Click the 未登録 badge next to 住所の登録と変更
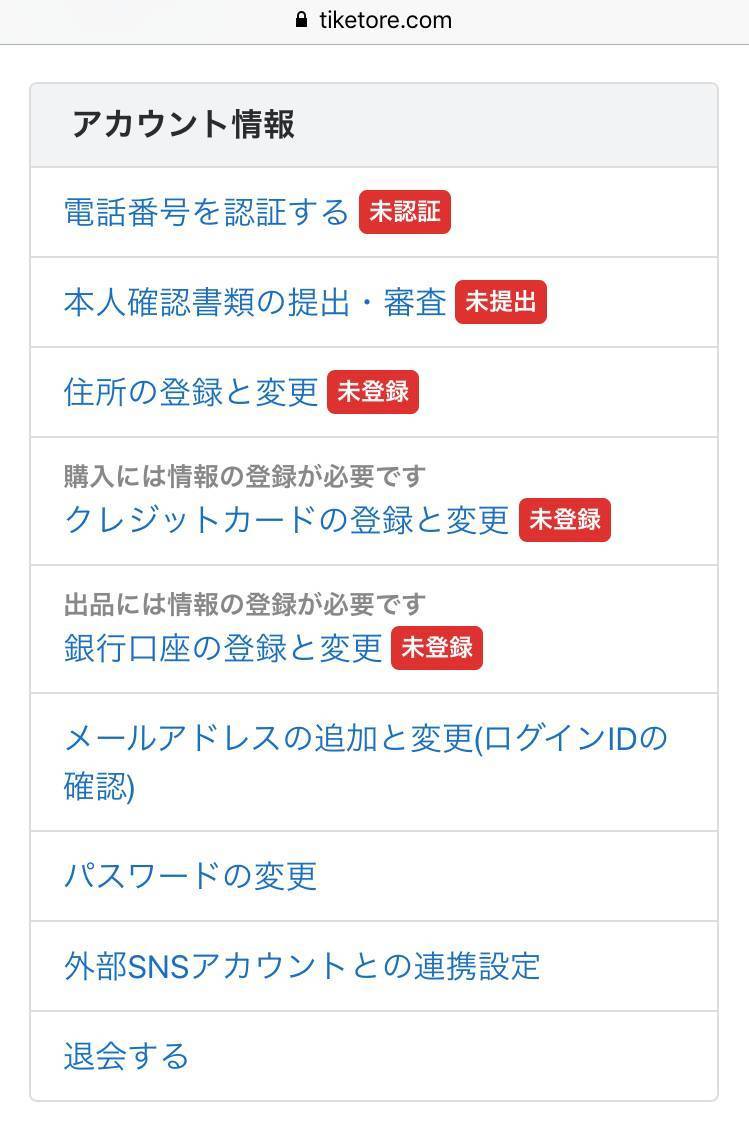Image resolution: width=749 pixels, height=1127 pixels. click(x=374, y=392)
